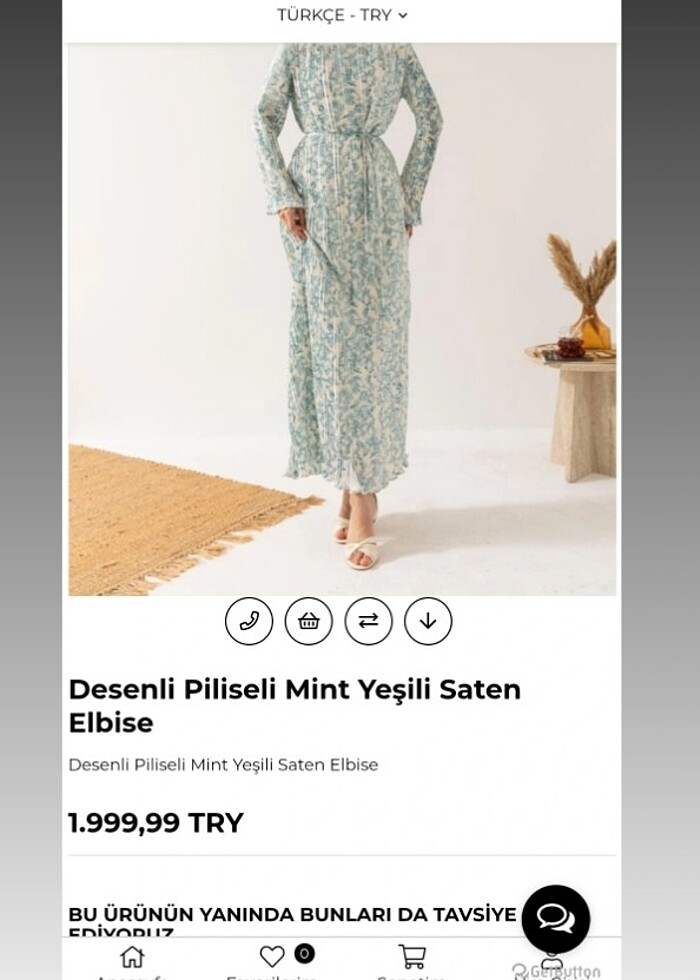Tap the compare arrows icon
Image resolution: width=700 pixels, height=980 pixels.
coord(368,621)
